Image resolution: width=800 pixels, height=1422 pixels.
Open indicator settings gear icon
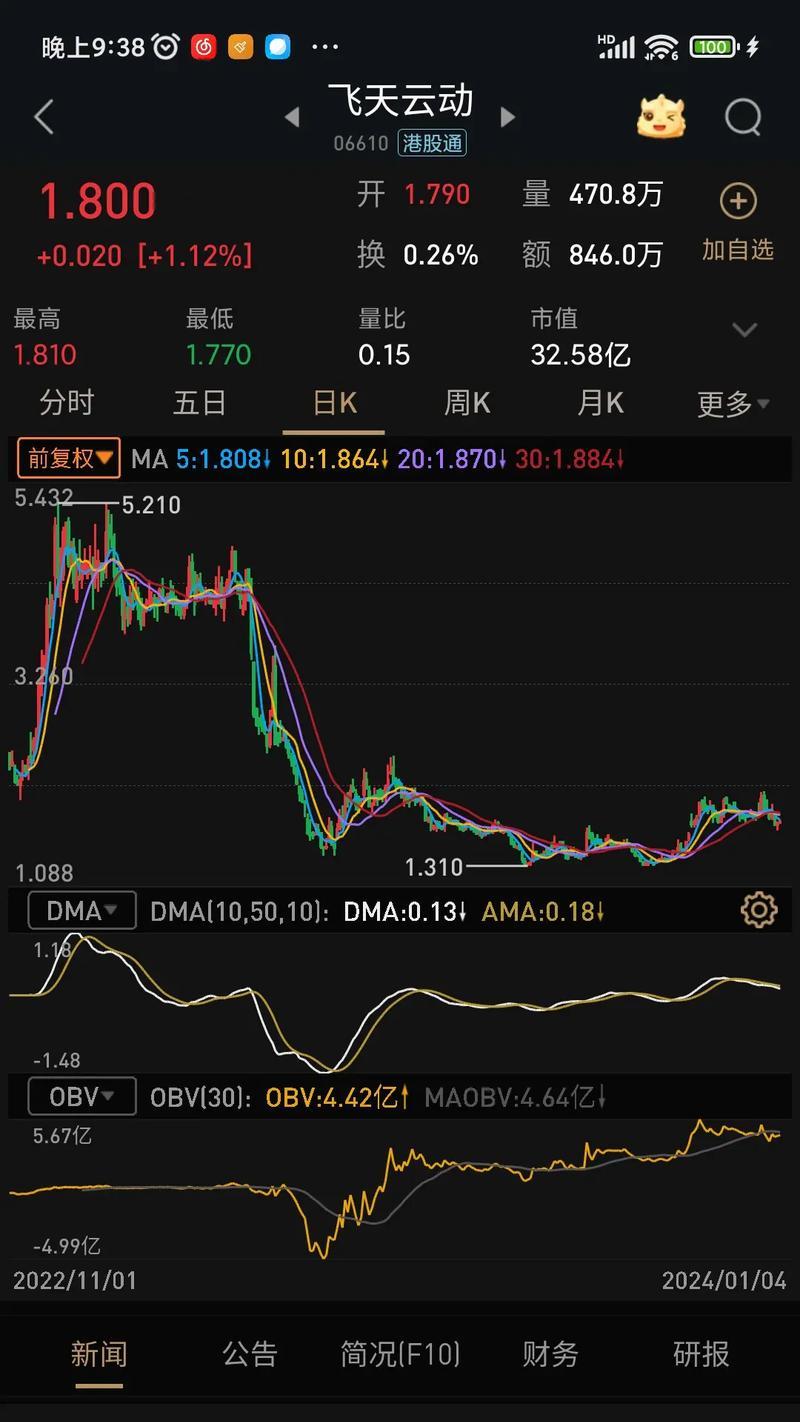759,910
